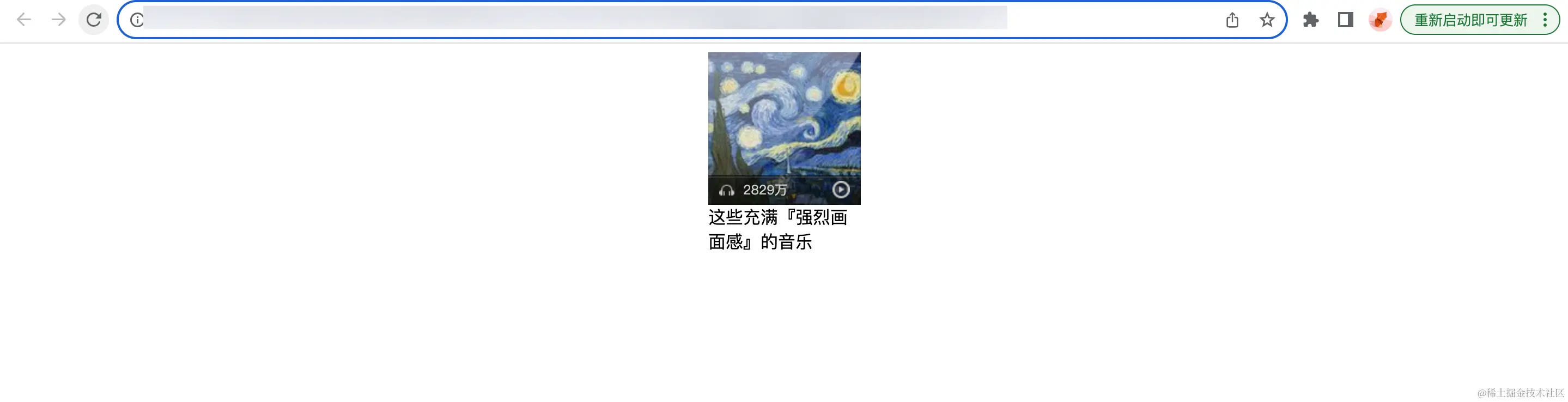Go back to the previous page
Screen dimensions: 1568x402
pos(24,20)
